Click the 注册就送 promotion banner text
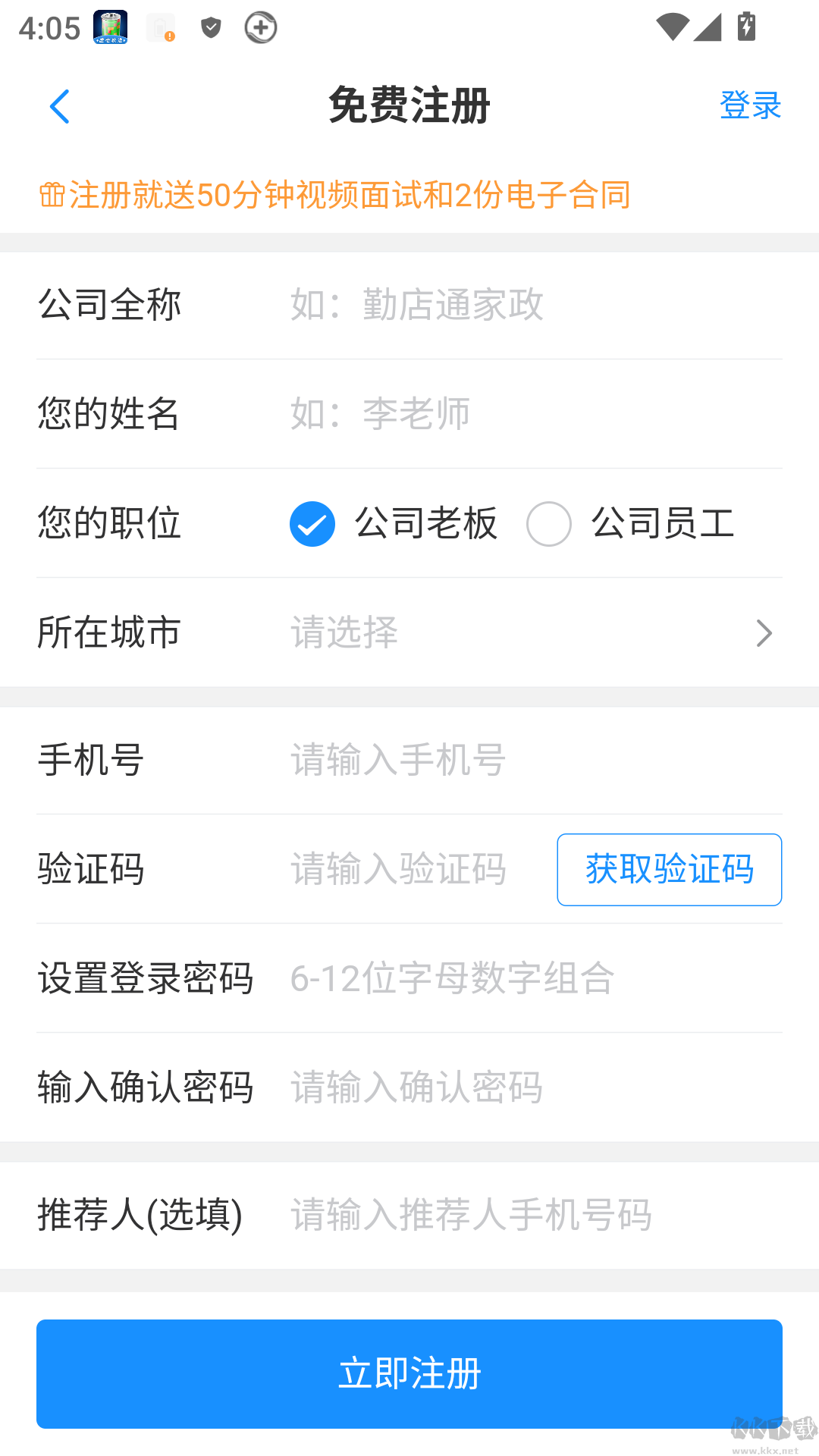Viewport: 819px width, 1456px height. coord(349,195)
